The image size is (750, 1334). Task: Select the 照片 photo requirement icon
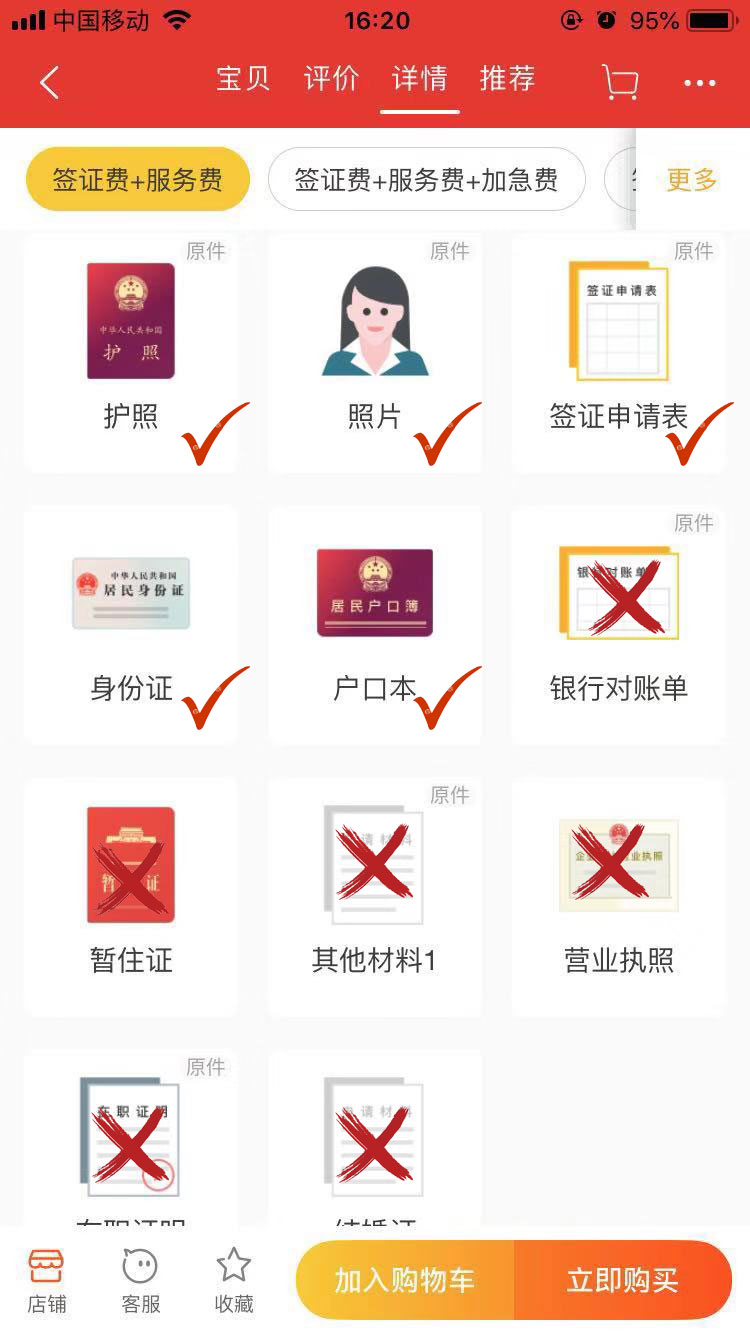pyautogui.click(x=374, y=320)
